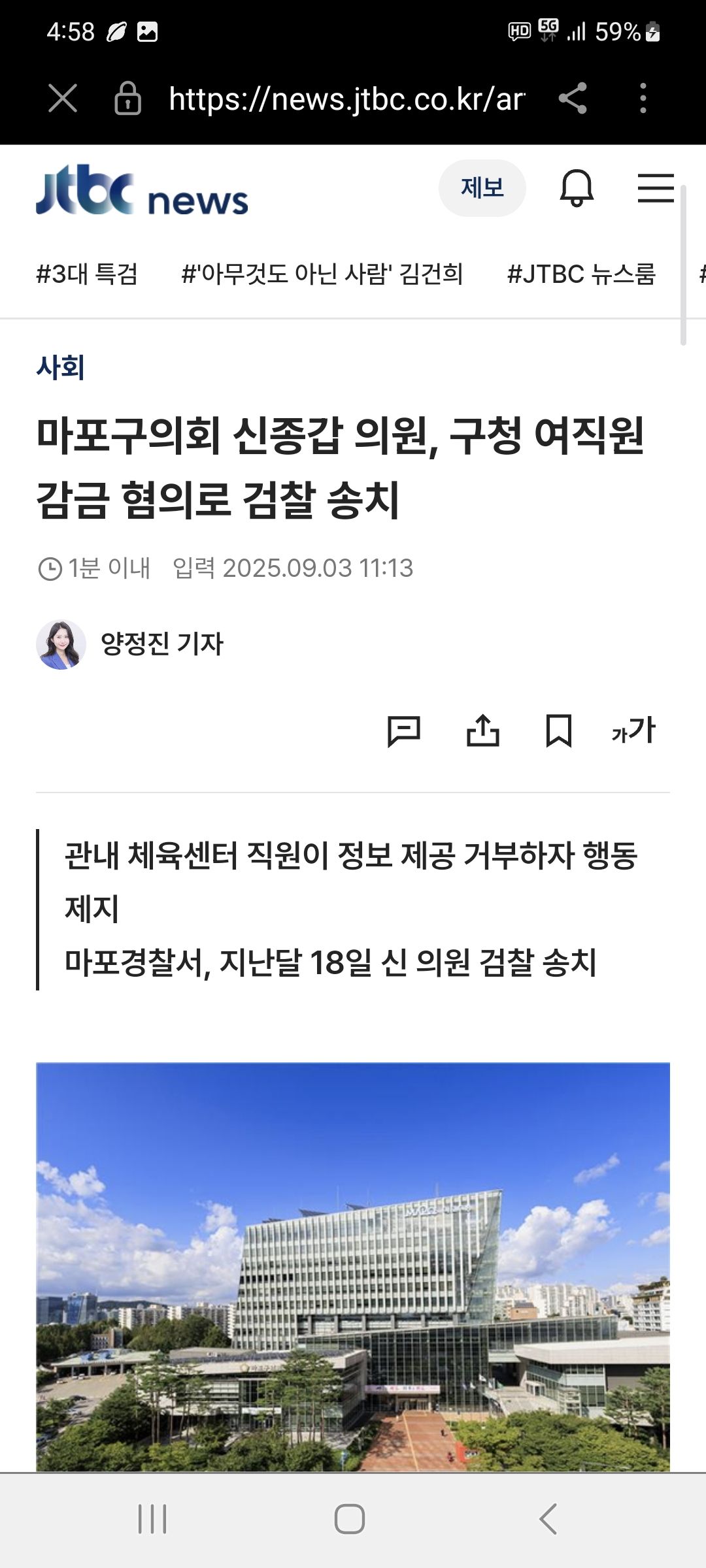This screenshot has height=1568, width=706.
Task: Open recent apps from navigation bar
Action: click(x=152, y=1518)
